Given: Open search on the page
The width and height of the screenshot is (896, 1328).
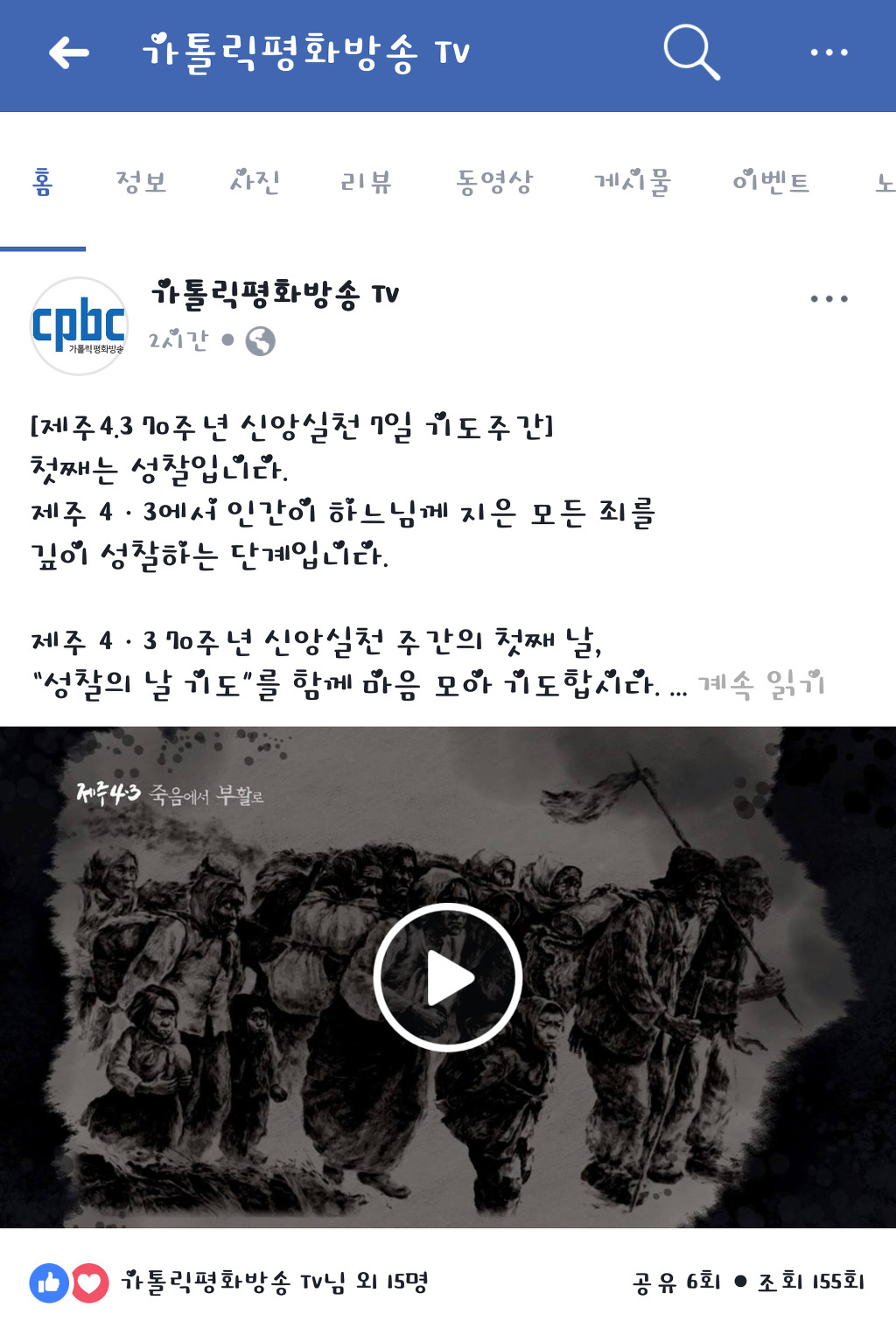Looking at the screenshot, I should point(691,52).
